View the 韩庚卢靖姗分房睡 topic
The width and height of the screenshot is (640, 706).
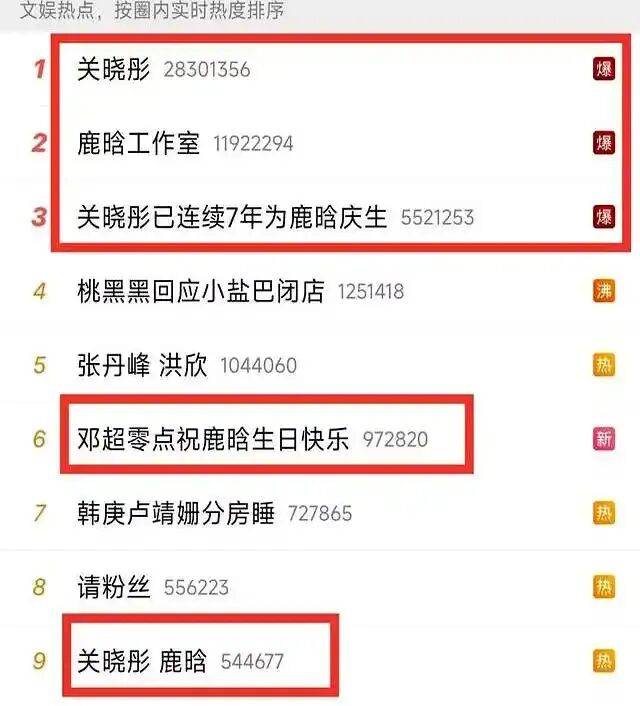coord(175,513)
